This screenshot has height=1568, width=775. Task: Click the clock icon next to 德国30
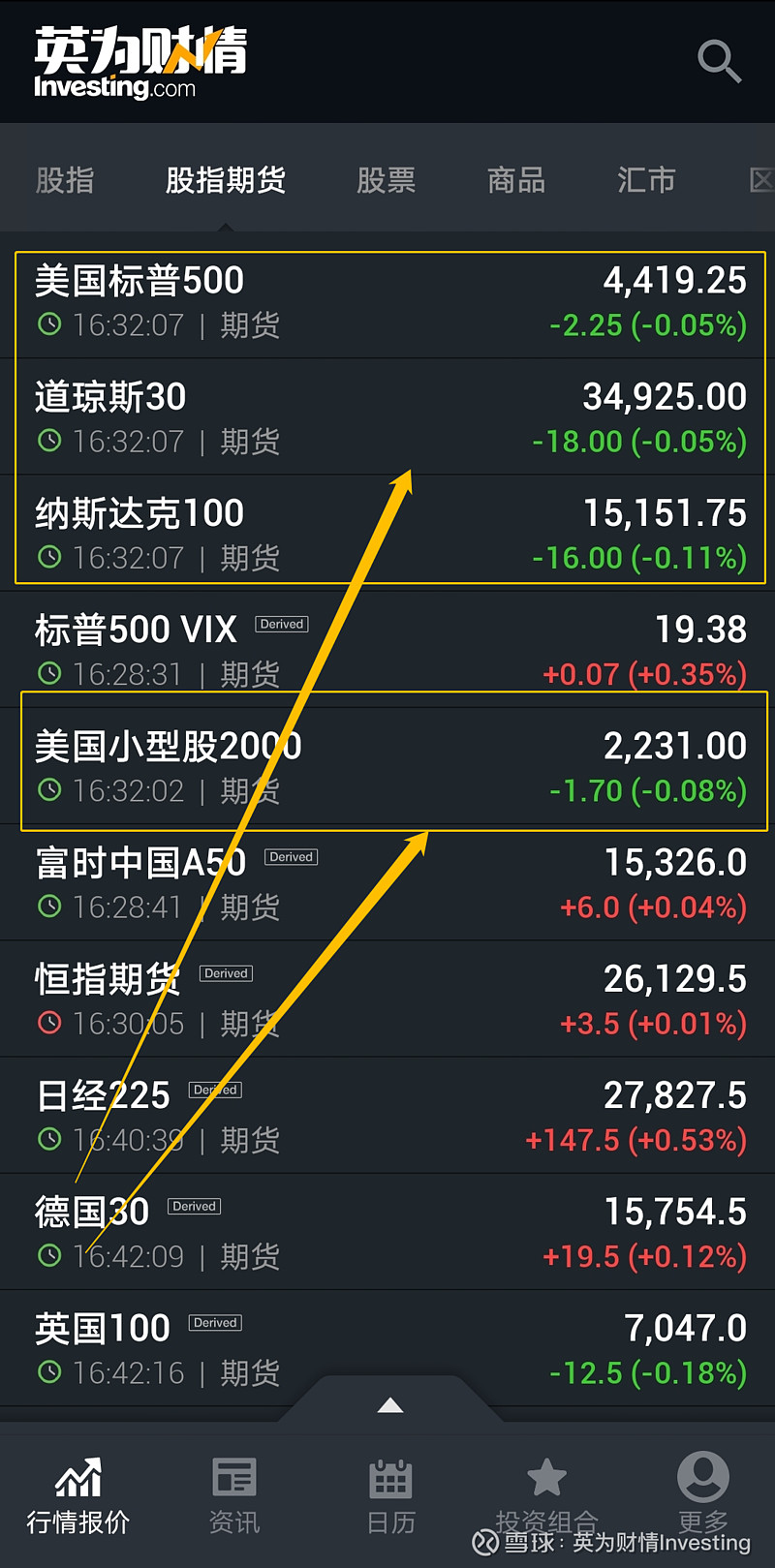click(49, 1255)
